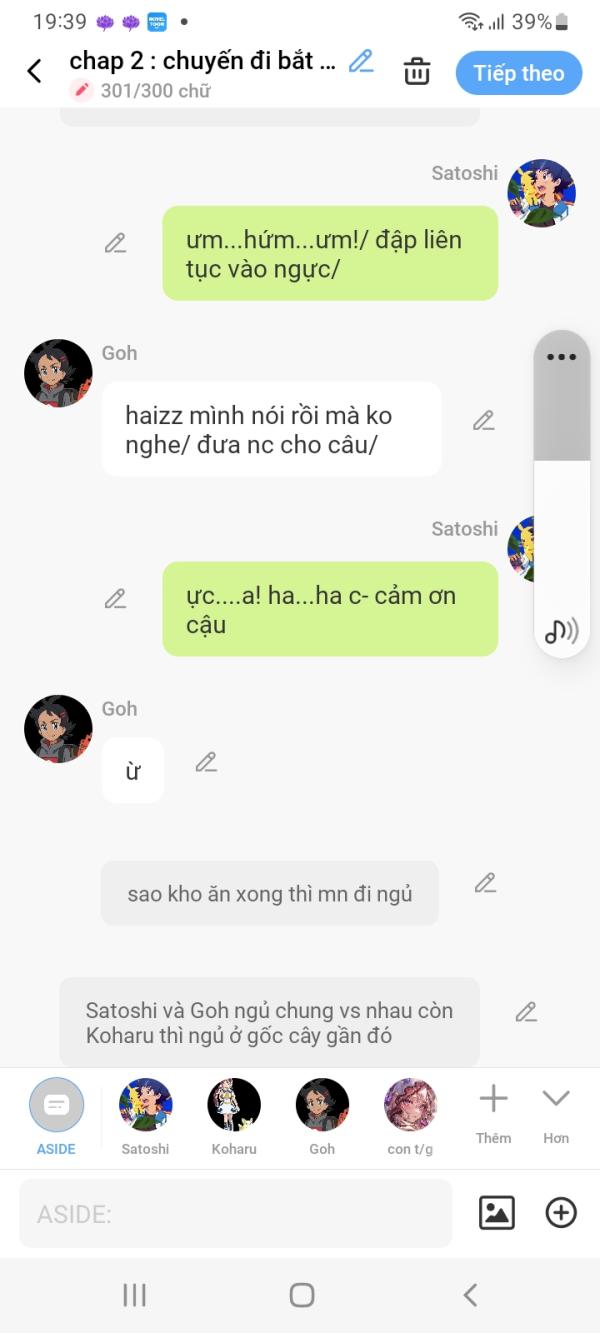Expand more options with Hơn
Image resolution: width=600 pixels, height=1333 pixels.
(556, 1113)
